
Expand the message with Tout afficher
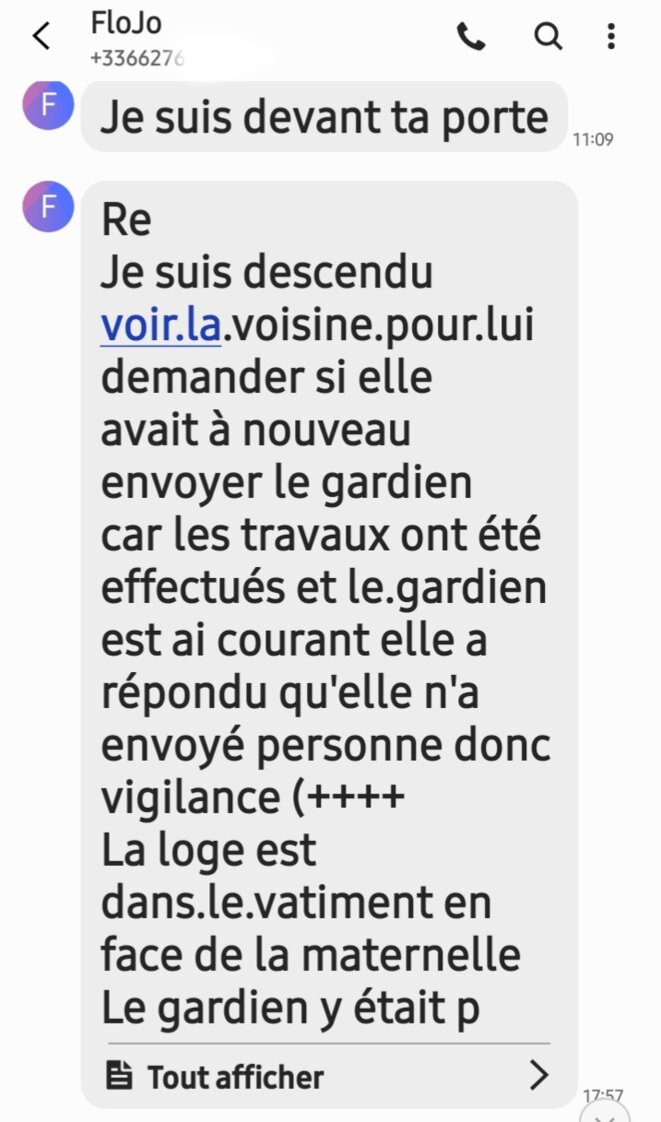(329, 1075)
